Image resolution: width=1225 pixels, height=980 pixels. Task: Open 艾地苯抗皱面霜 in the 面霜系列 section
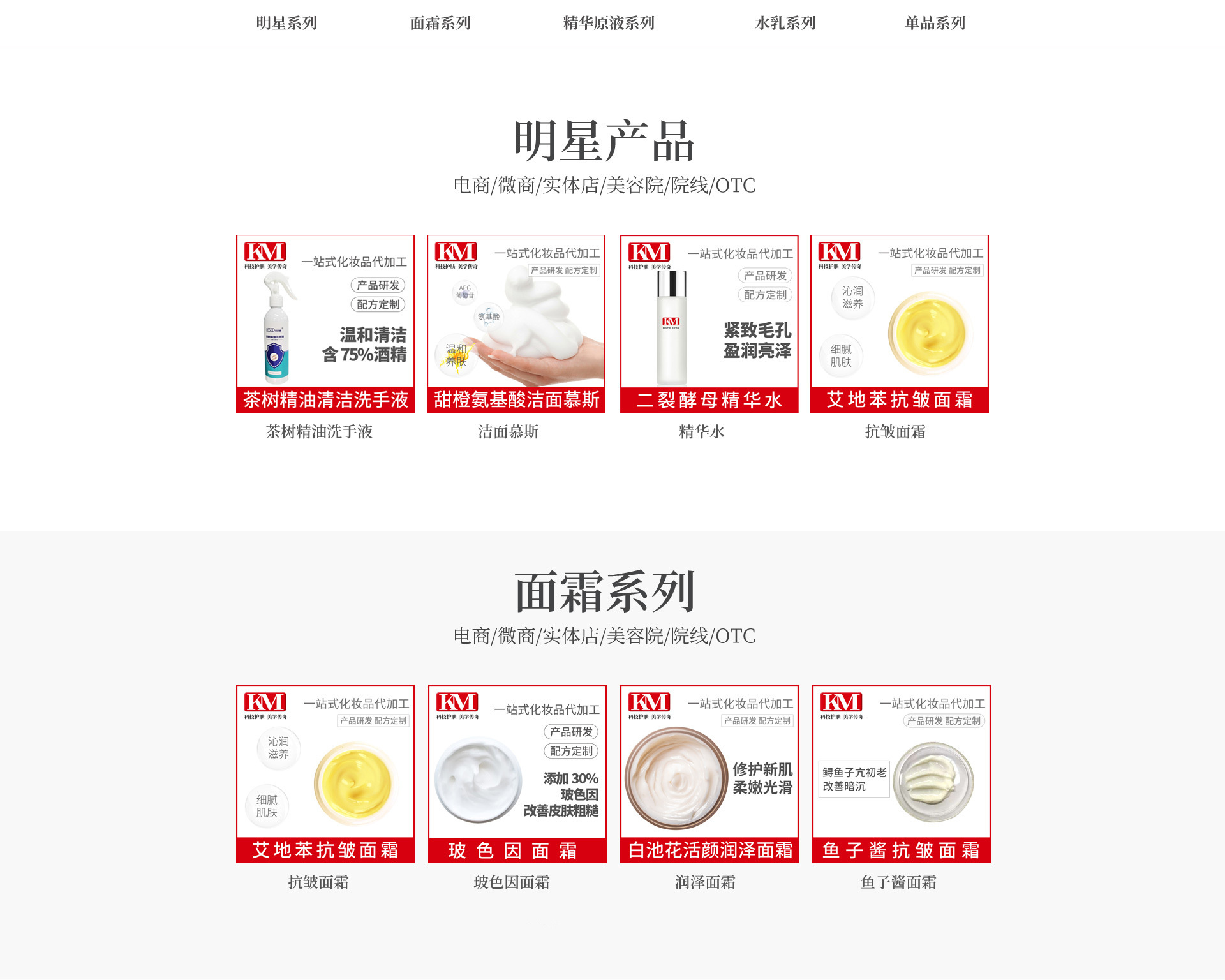click(x=325, y=774)
